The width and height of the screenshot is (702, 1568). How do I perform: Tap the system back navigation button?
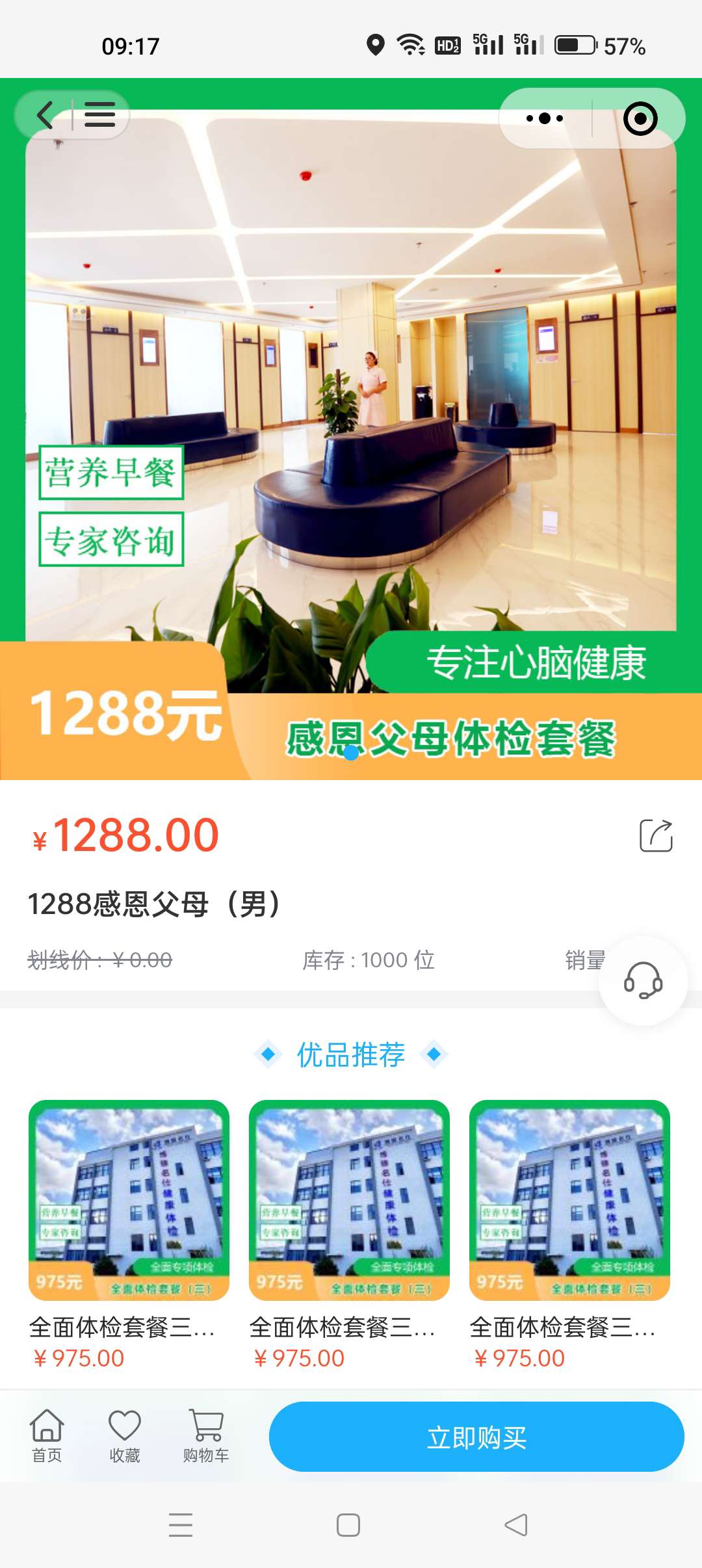coord(516,1525)
